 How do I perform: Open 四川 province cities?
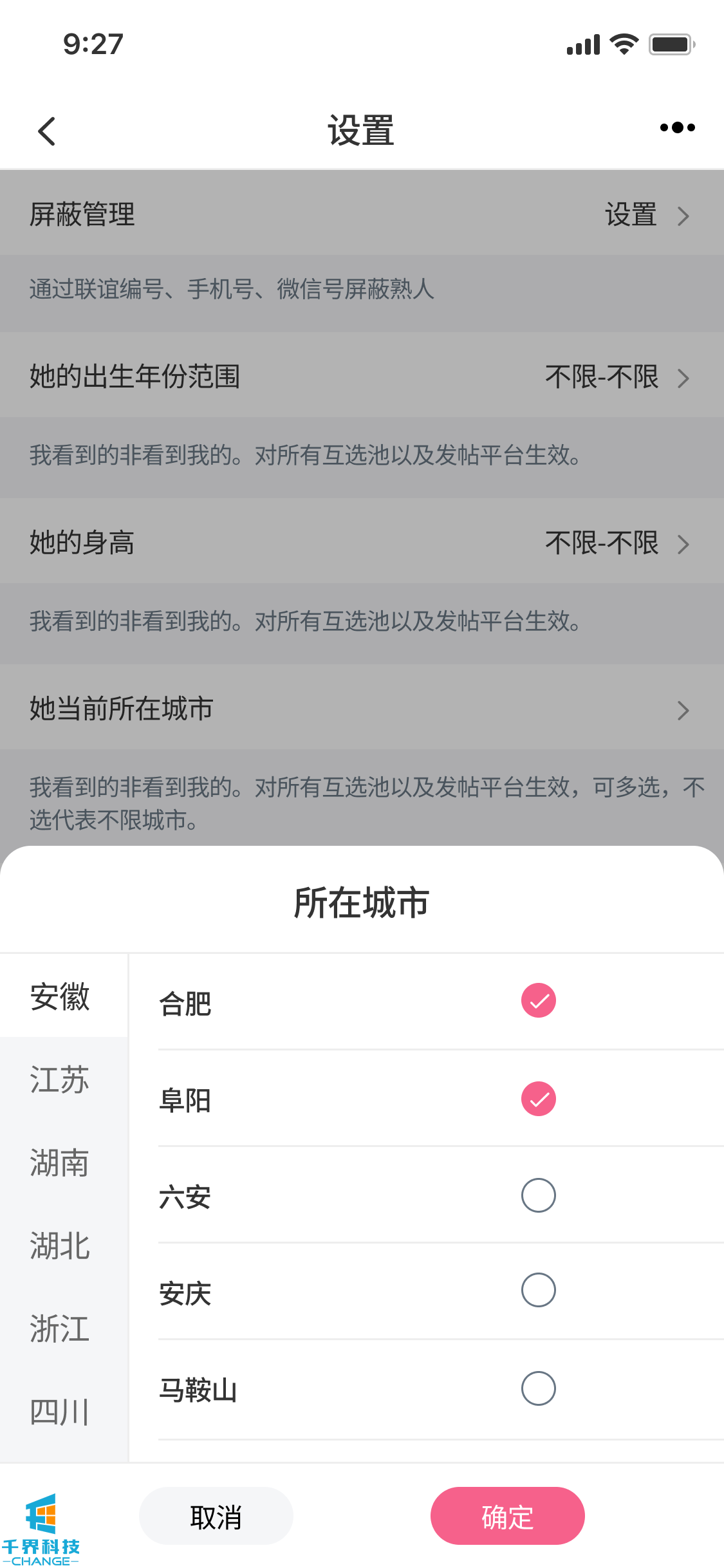pos(60,1412)
